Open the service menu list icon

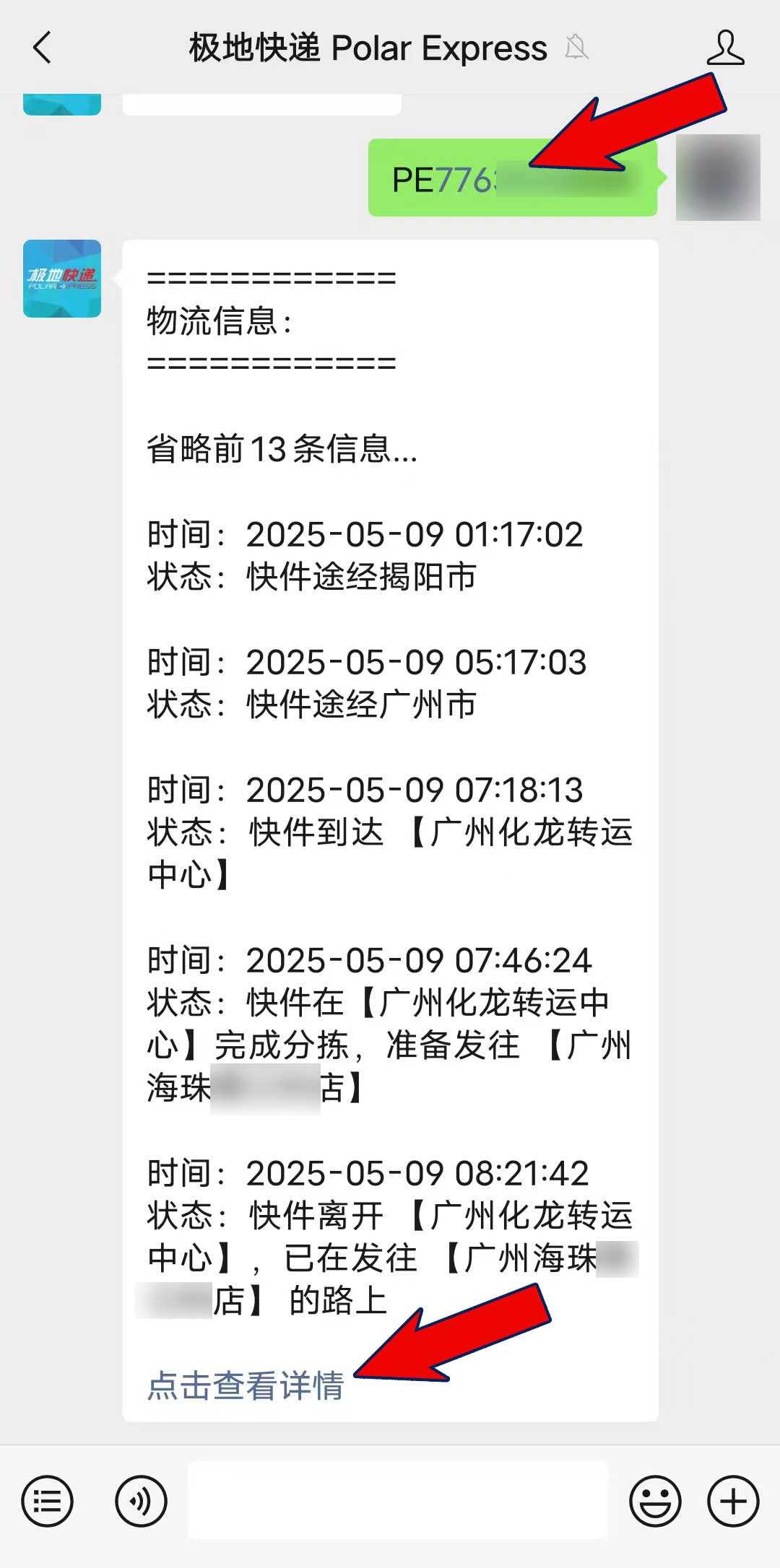[x=48, y=1502]
